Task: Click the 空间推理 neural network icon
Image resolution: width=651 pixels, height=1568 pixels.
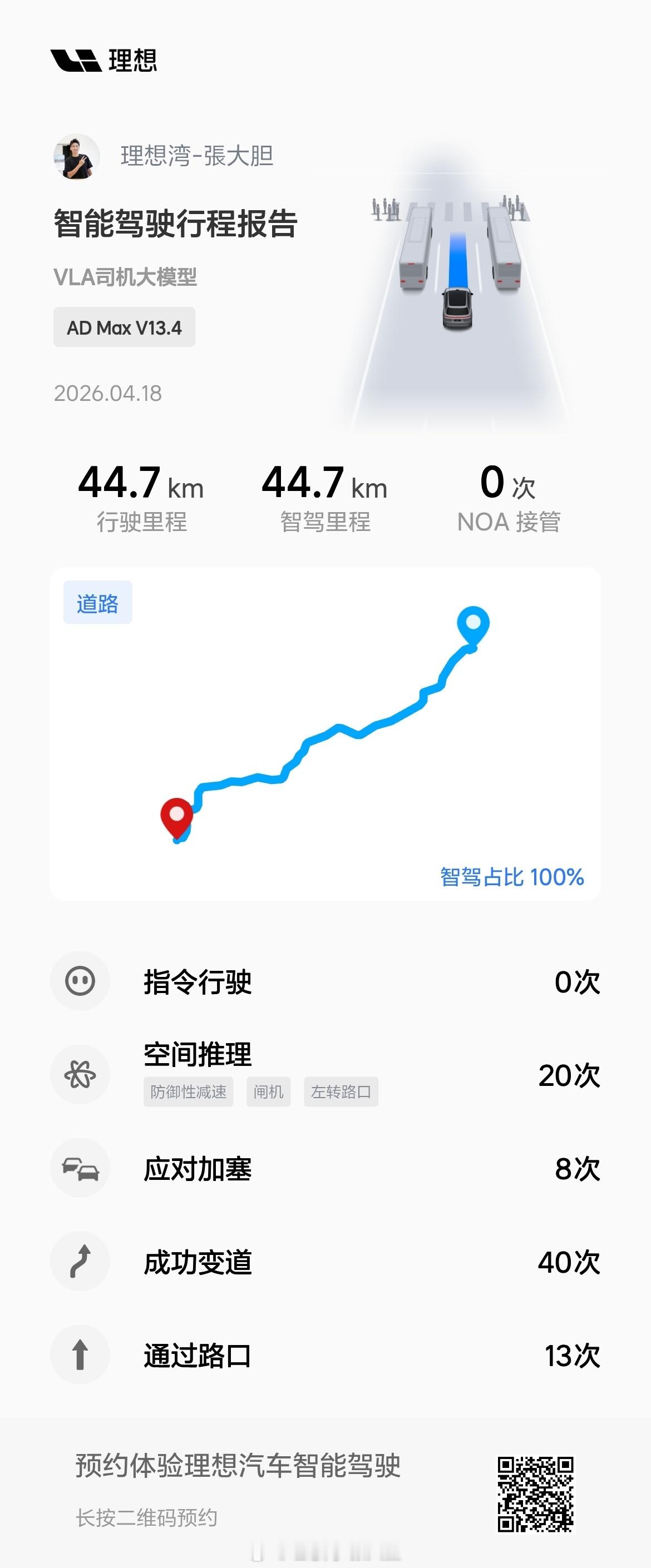Action: click(80, 1074)
